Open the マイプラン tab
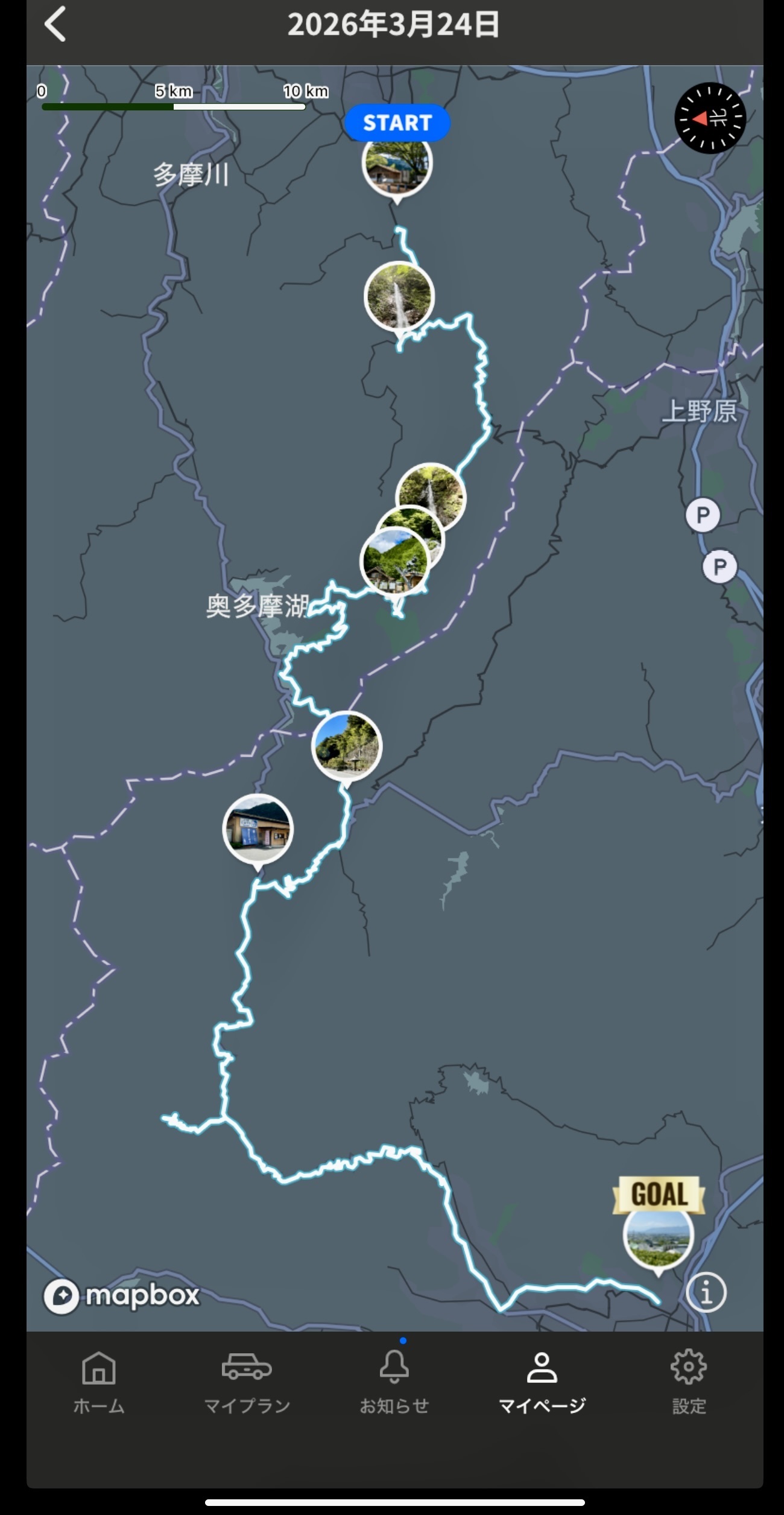 tap(247, 1381)
